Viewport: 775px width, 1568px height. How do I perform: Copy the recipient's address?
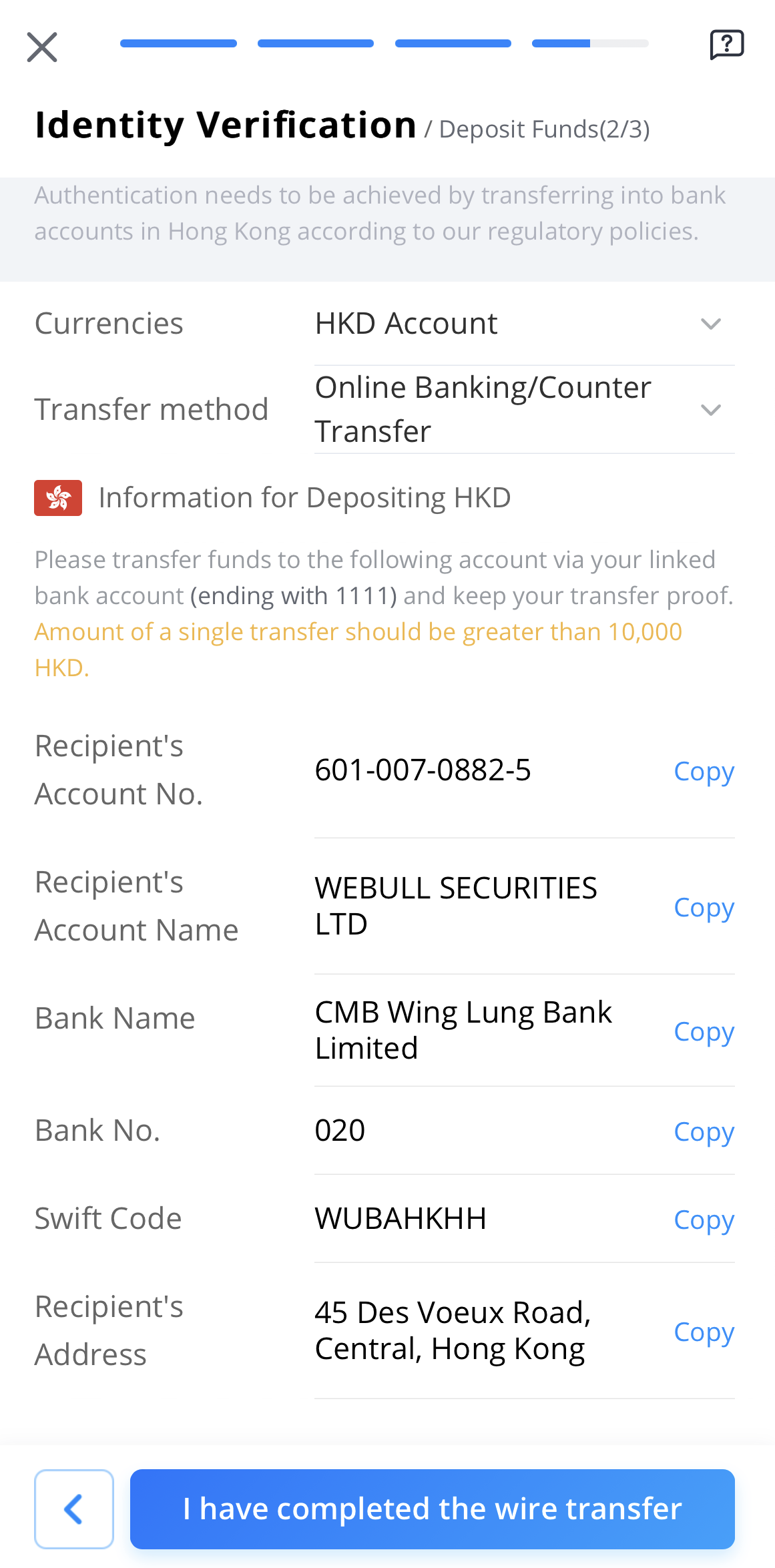click(x=704, y=1332)
